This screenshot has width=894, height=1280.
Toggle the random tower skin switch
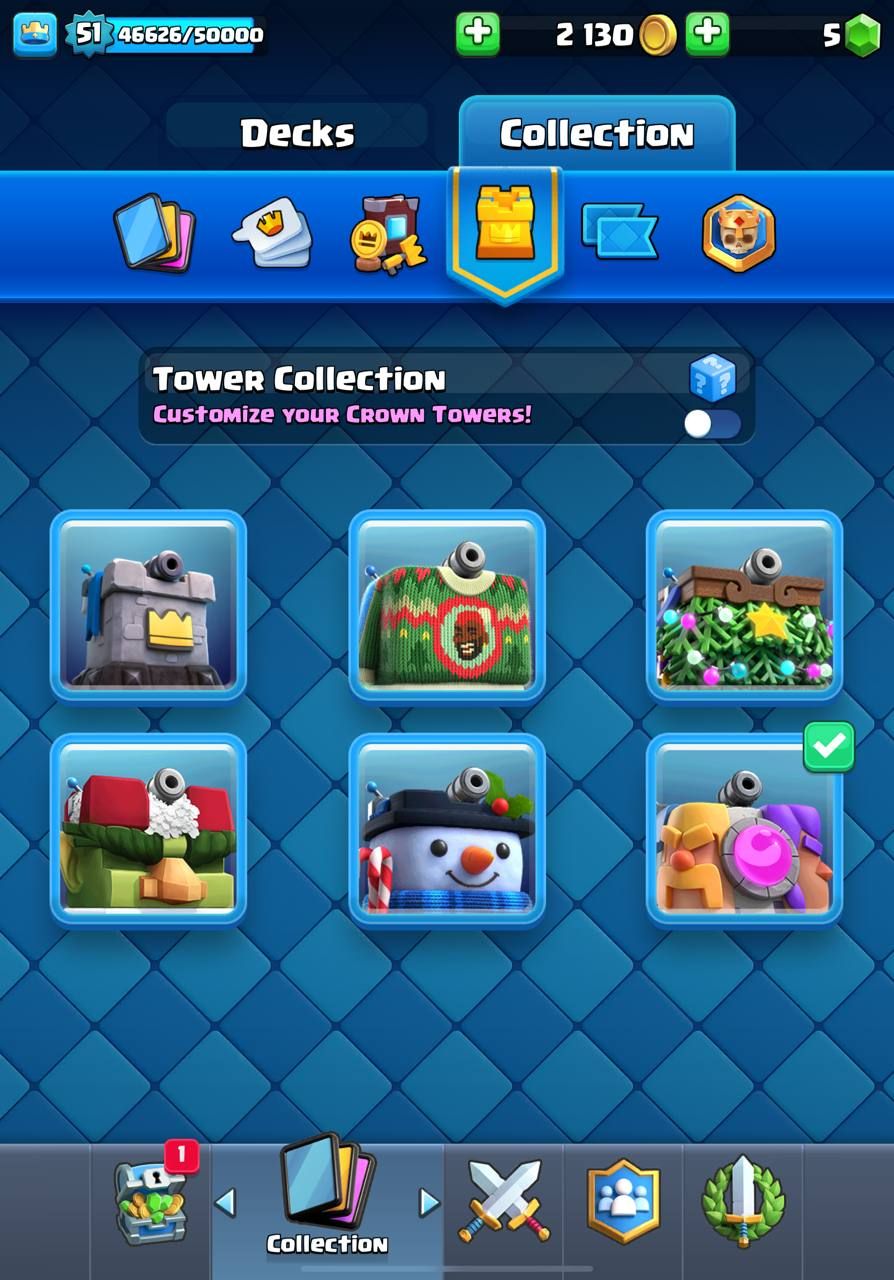(712, 423)
